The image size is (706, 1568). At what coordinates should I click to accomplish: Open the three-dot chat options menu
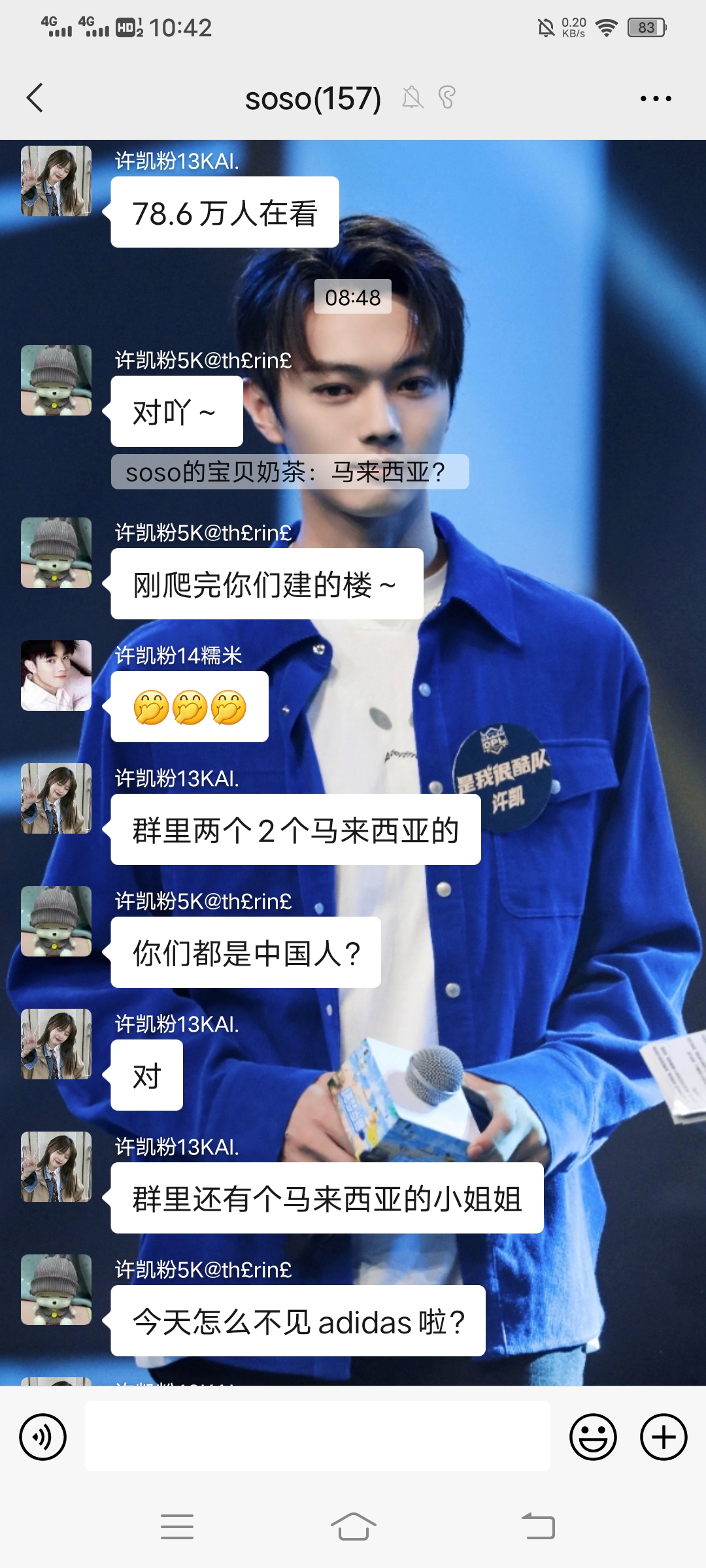click(x=655, y=99)
